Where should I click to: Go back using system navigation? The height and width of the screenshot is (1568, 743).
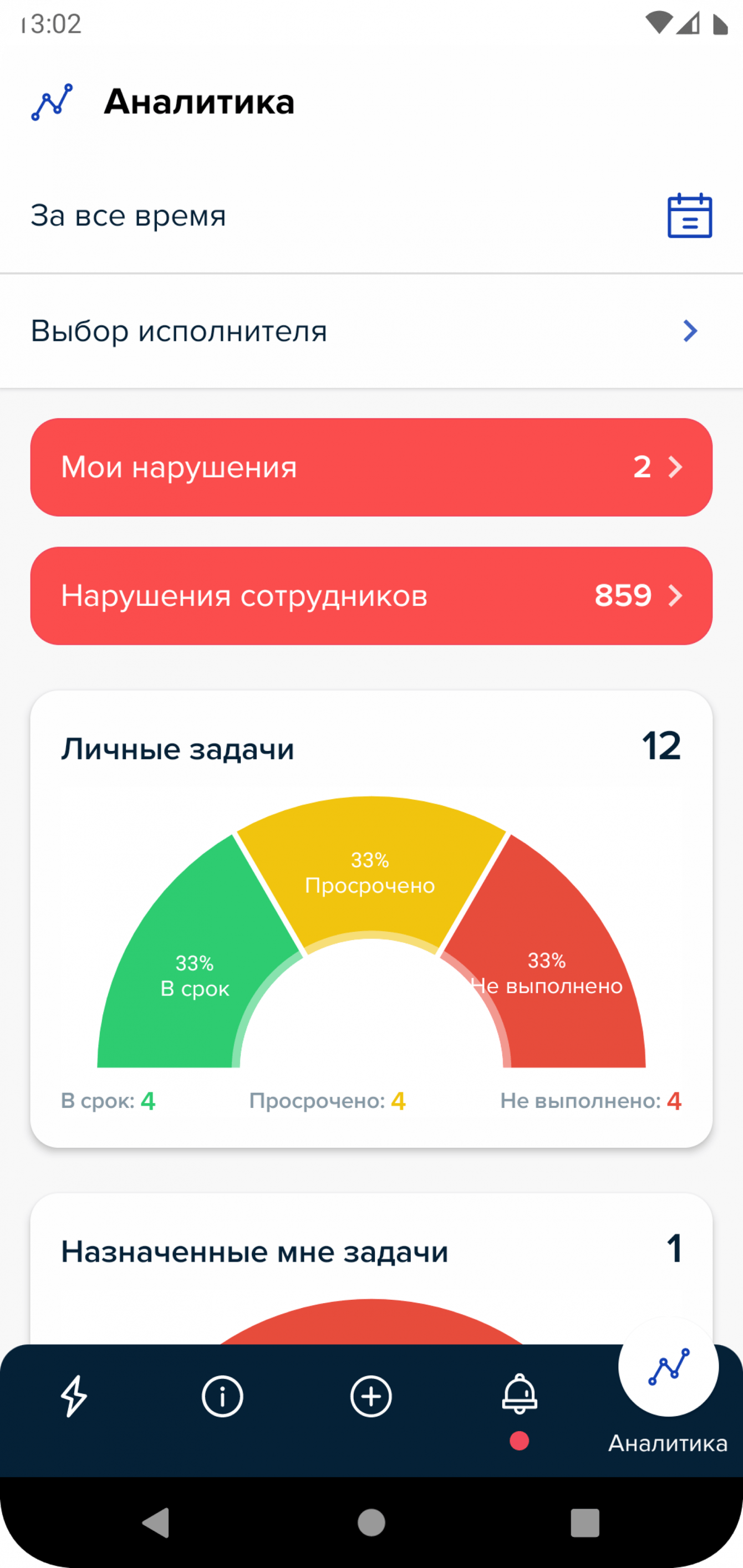click(156, 1523)
